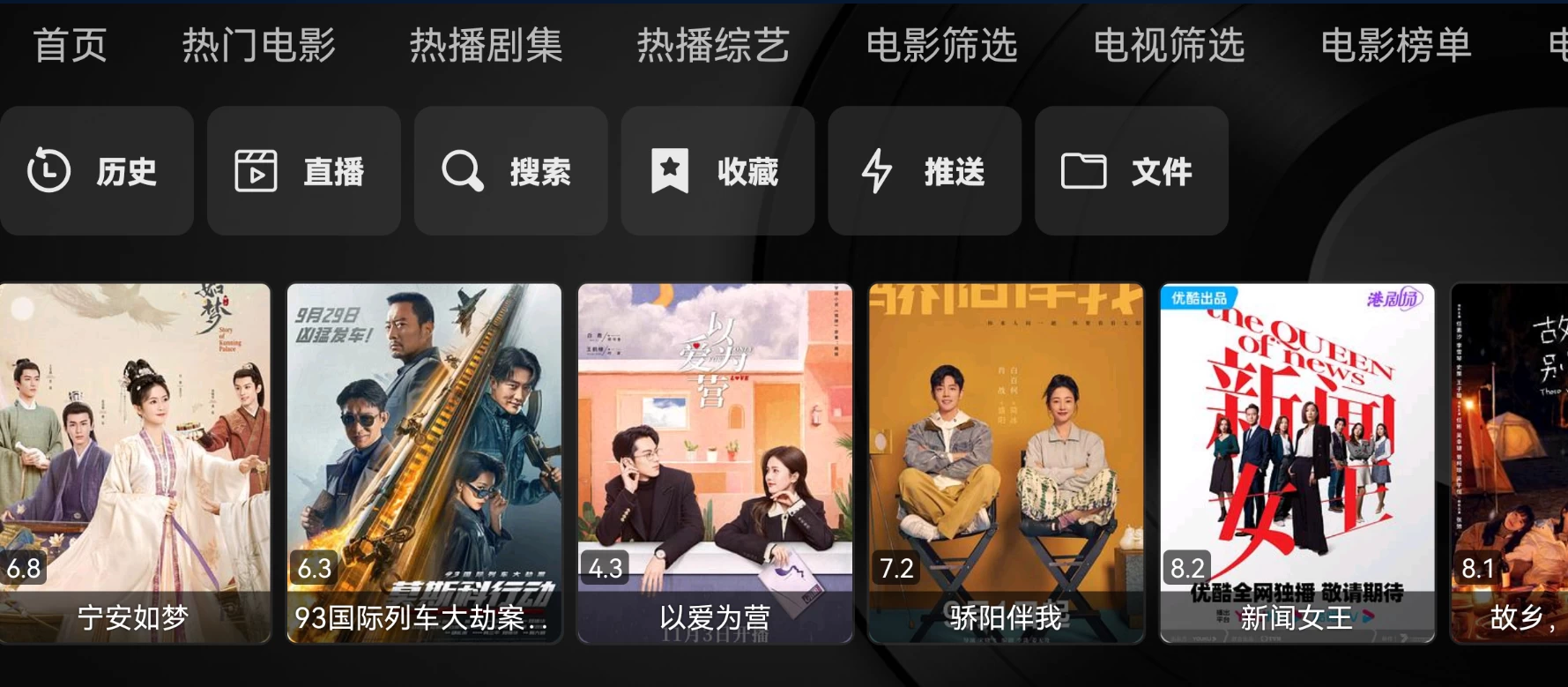
Task: Choose the 新闻女王 poster
Action: [x=1297, y=463]
